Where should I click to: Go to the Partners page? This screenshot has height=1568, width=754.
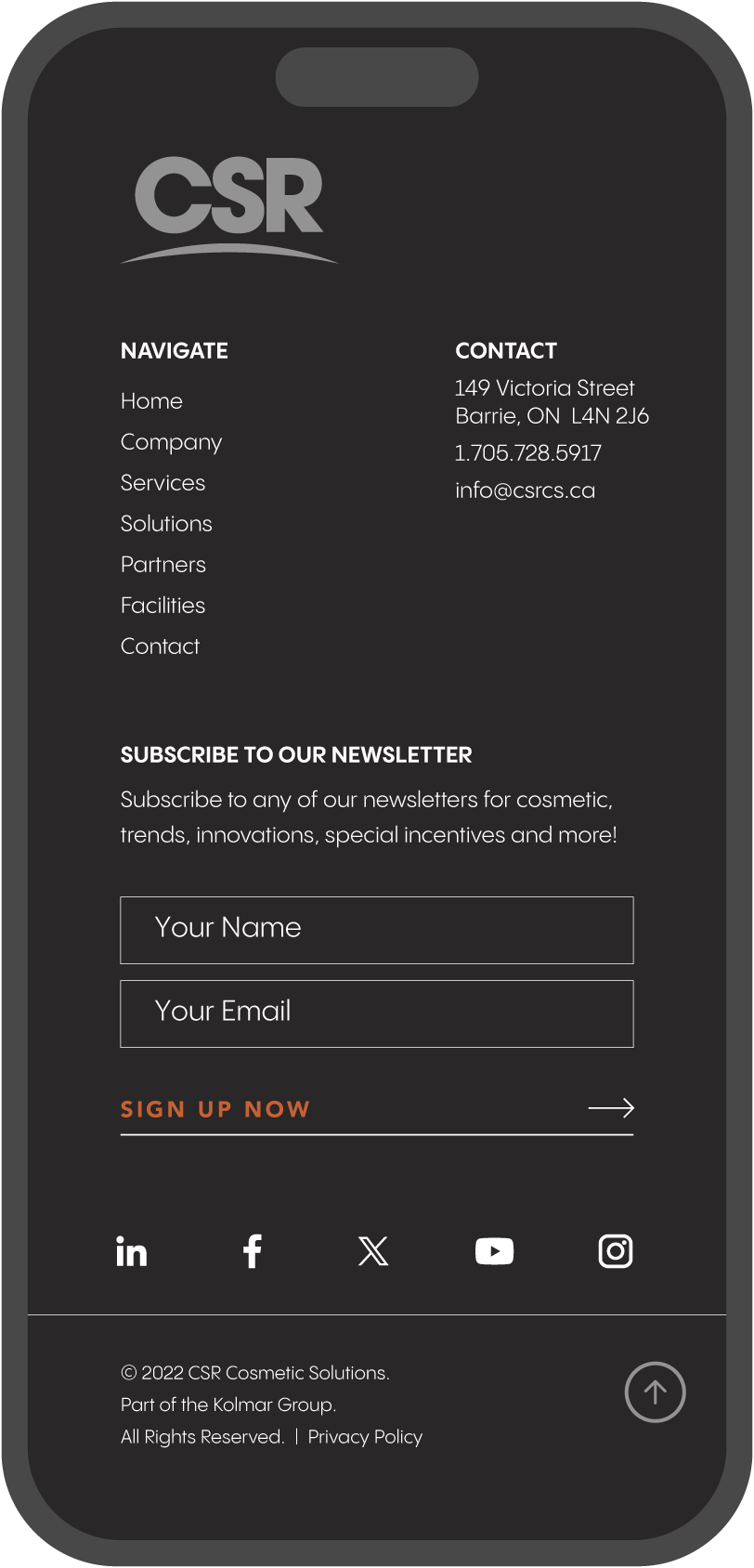click(x=163, y=565)
